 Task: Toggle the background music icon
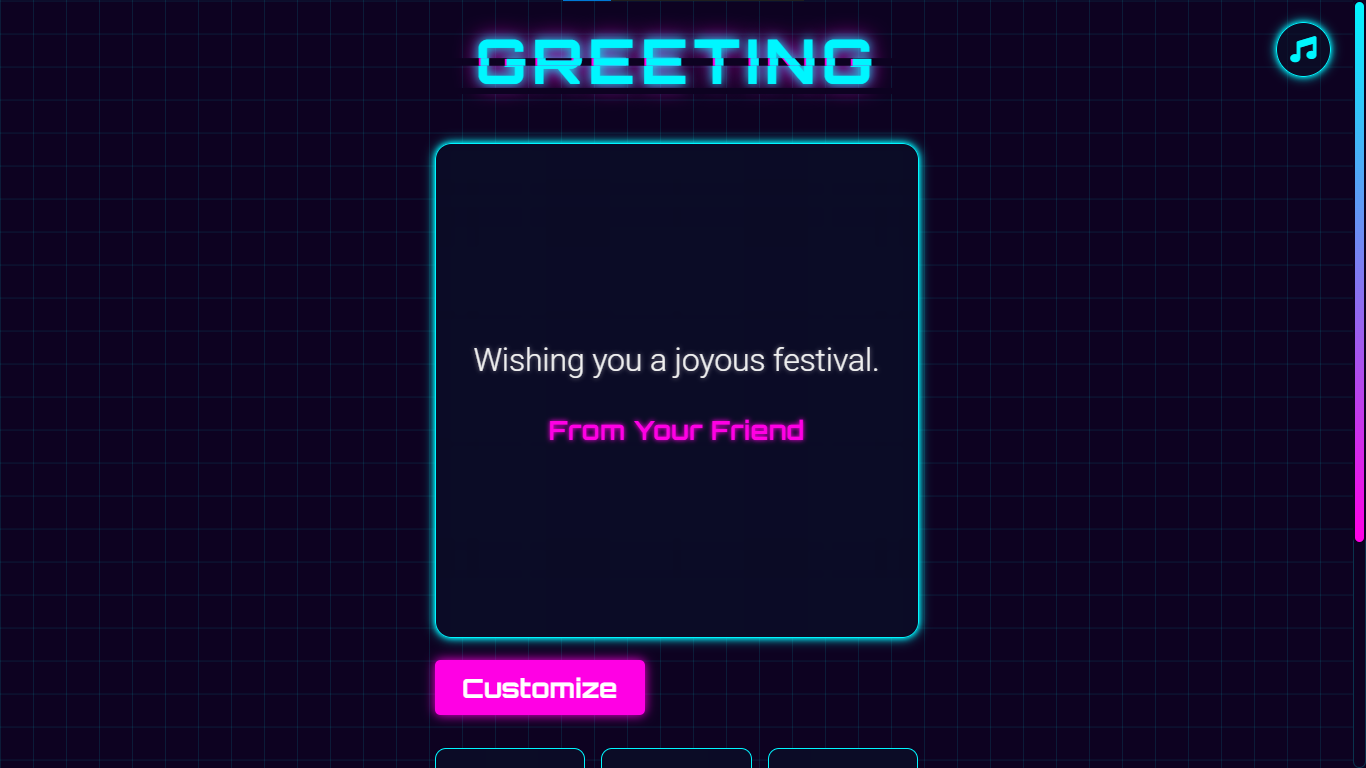click(1303, 49)
